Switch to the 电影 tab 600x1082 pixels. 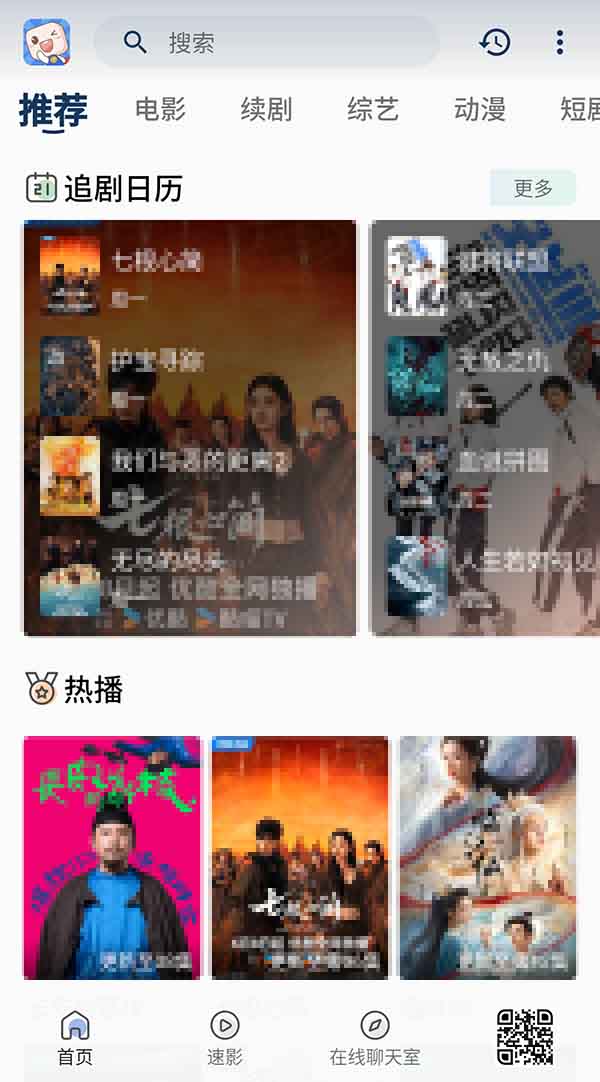click(160, 109)
